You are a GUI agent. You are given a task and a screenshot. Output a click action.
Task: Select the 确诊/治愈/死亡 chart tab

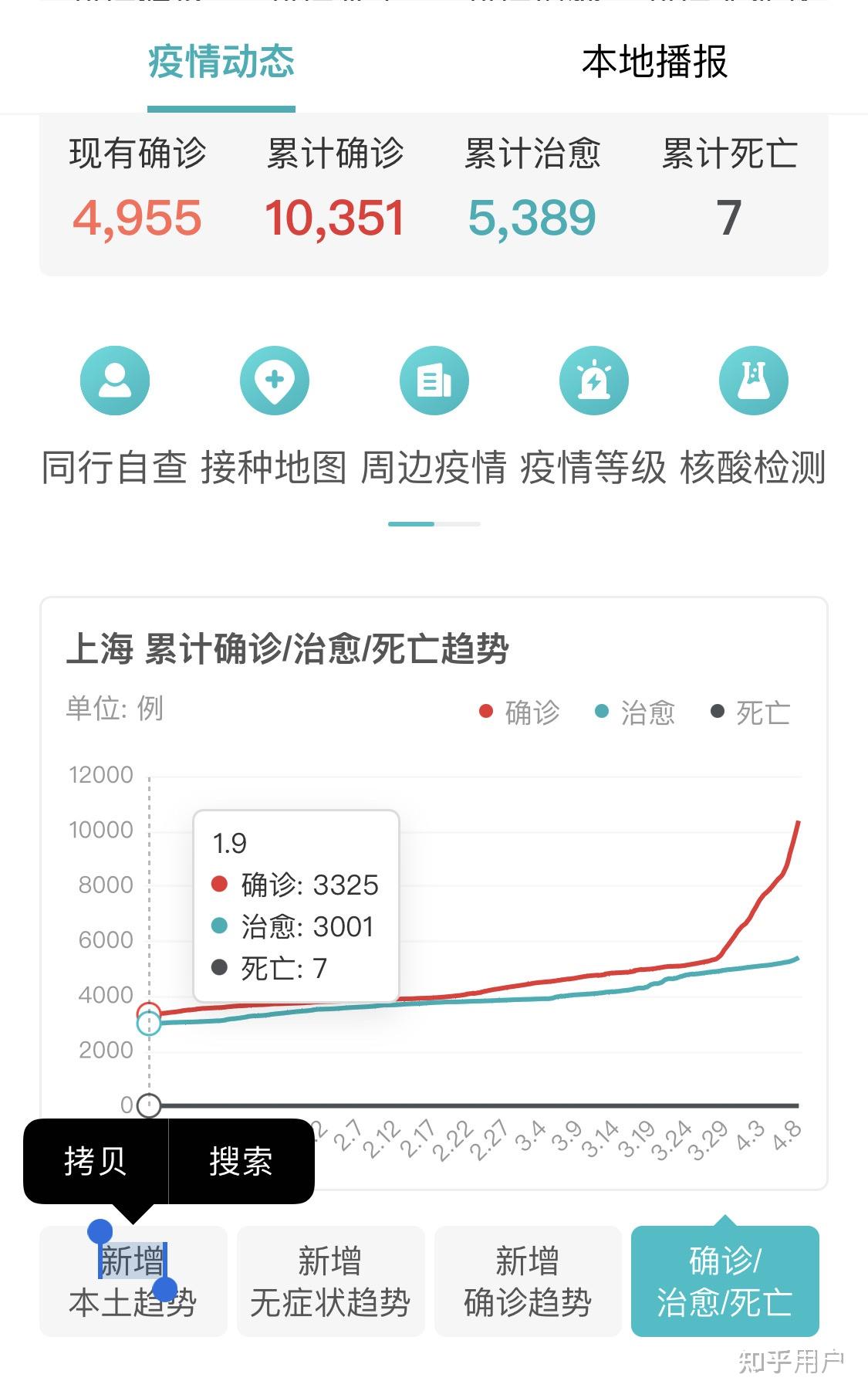coord(725,1281)
